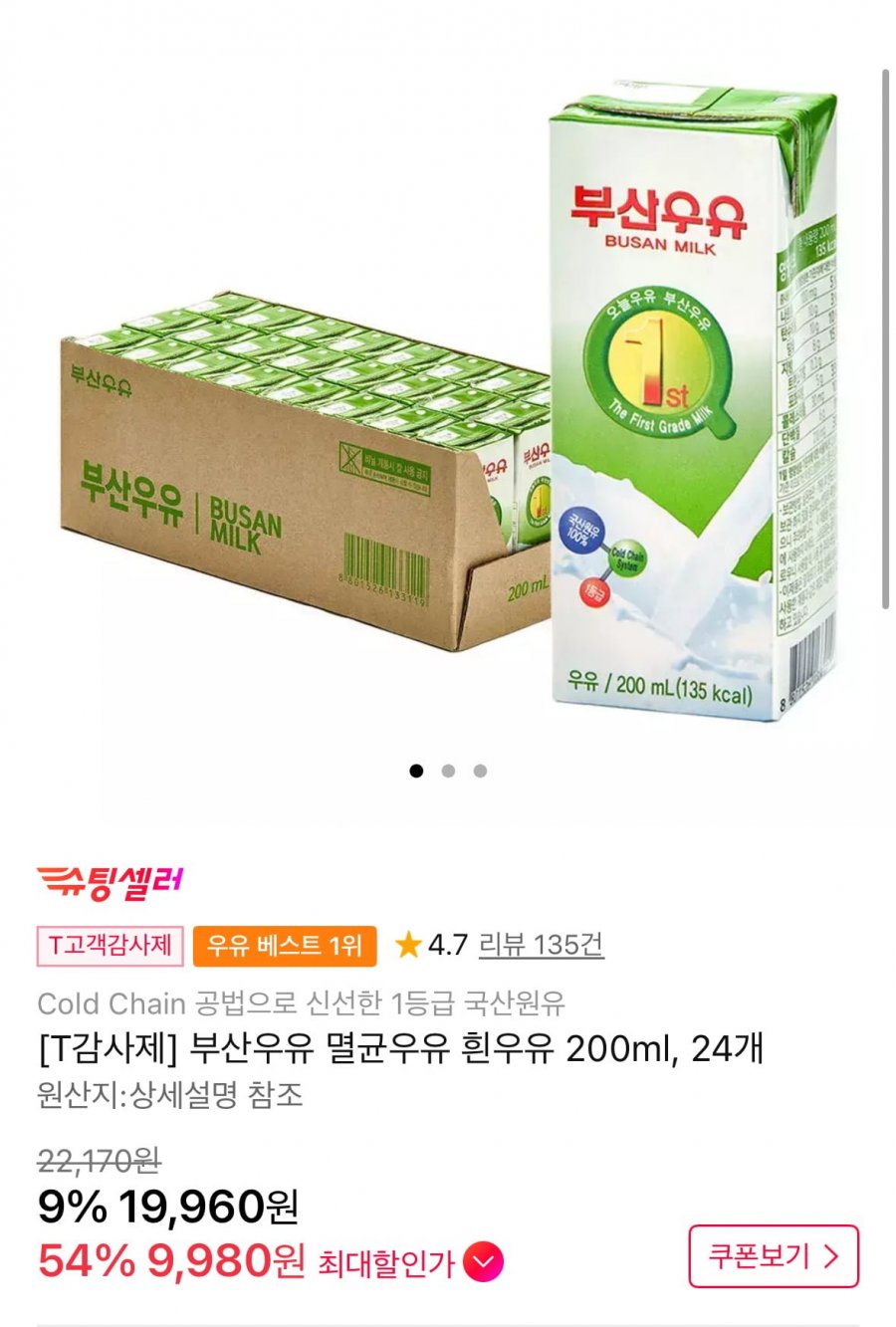Open the 슈팅셀러 seller logo

point(111,881)
